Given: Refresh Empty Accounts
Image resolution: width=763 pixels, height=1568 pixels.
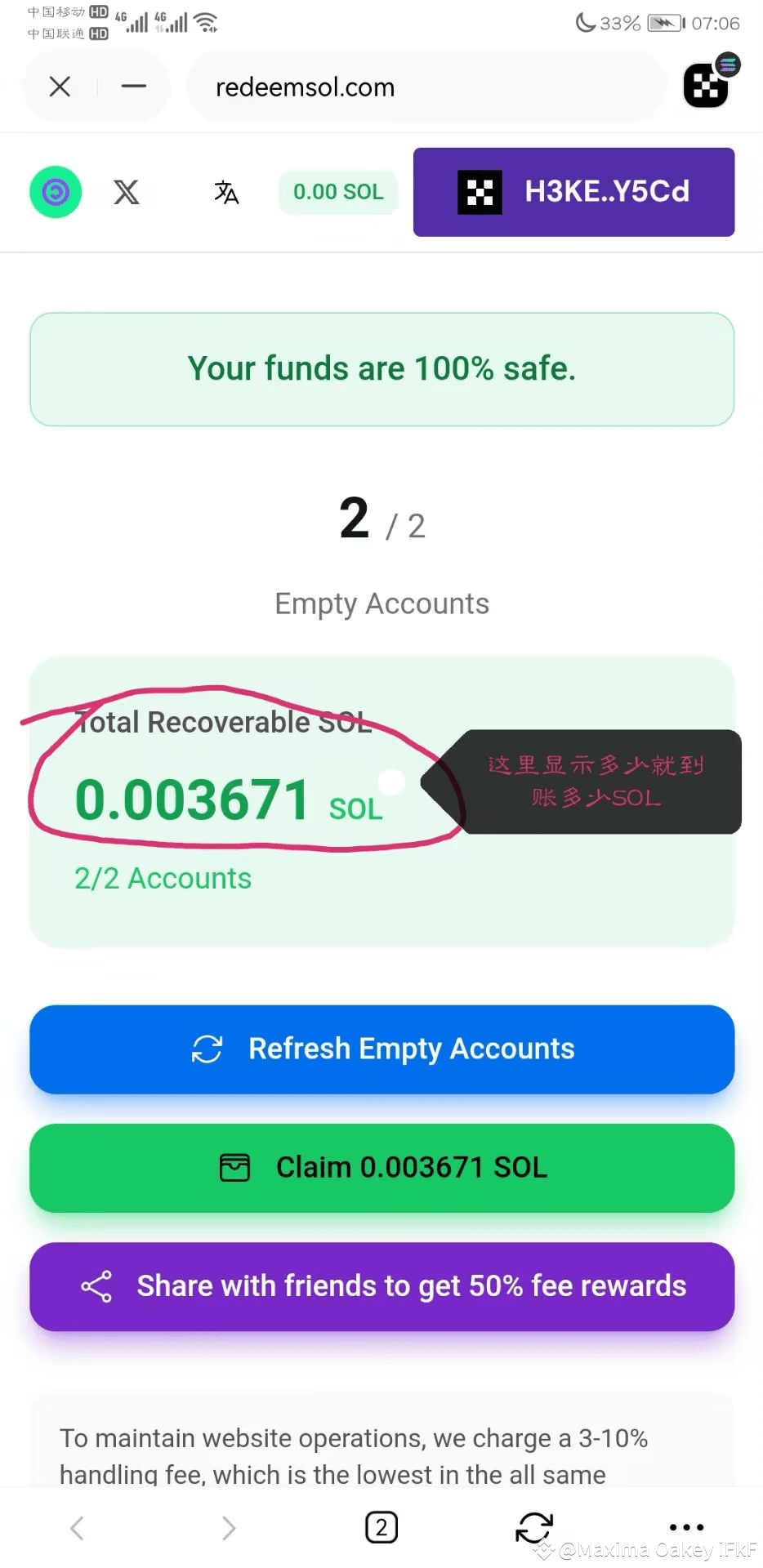Looking at the screenshot, I should pos(381,1049).
